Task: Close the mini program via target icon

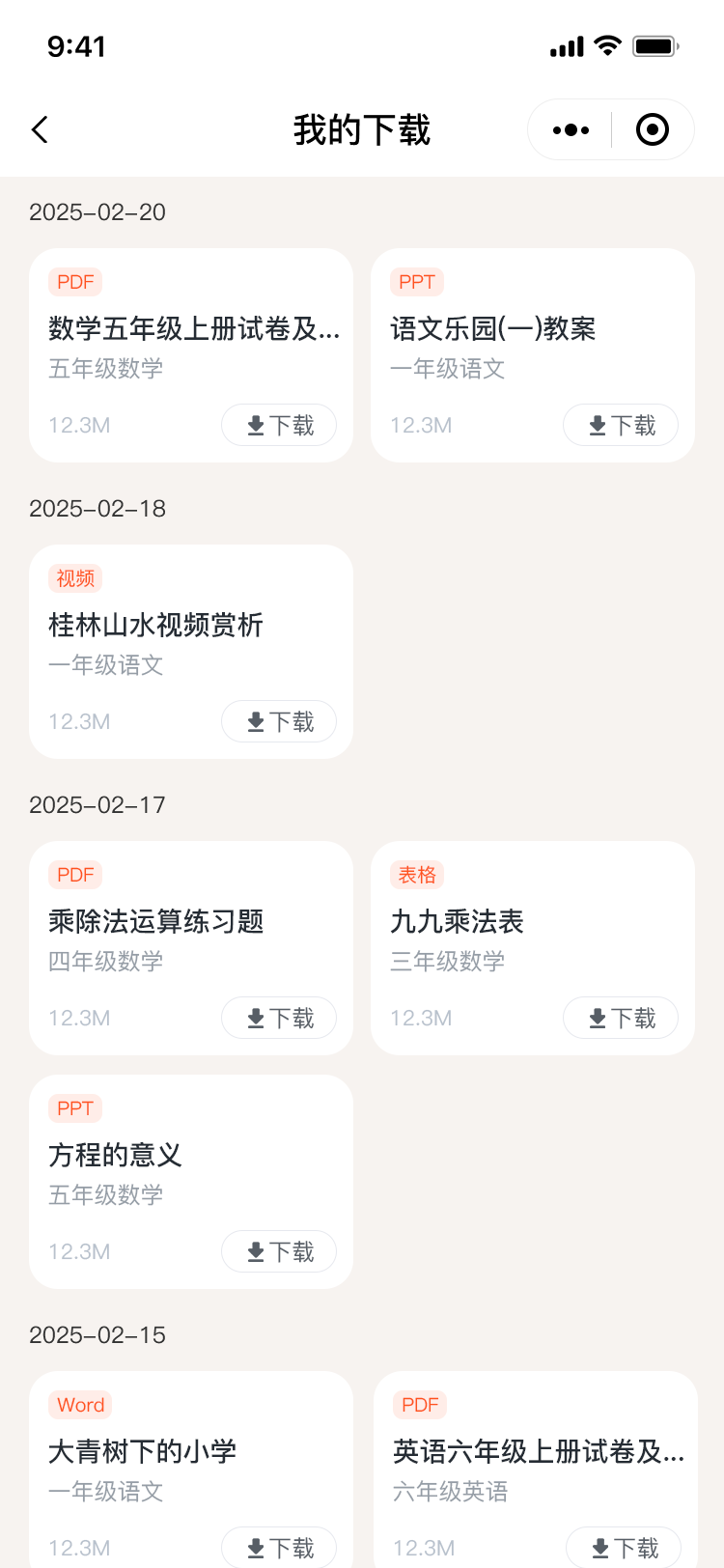Action: click(x=653, y=129)
